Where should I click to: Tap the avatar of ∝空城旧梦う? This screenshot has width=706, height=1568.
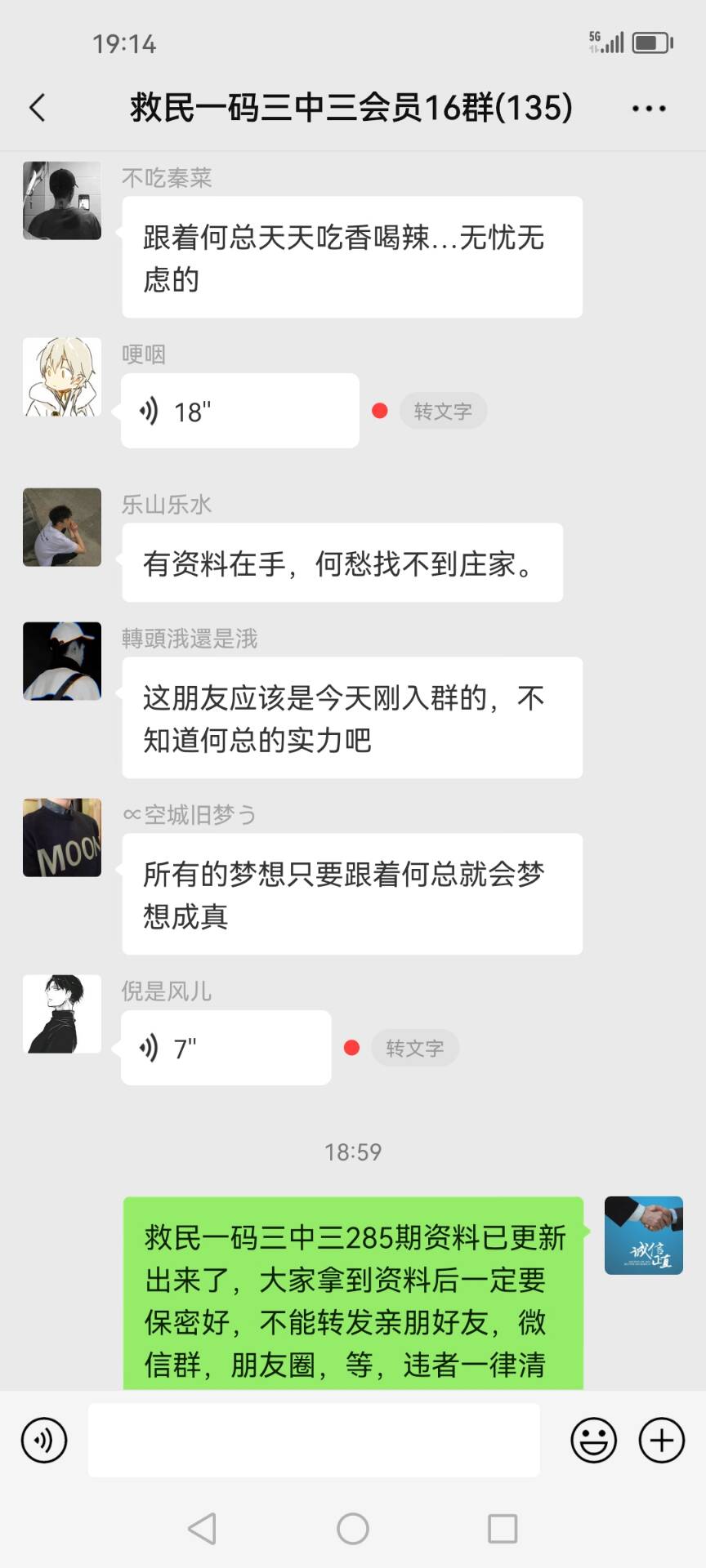tap(62, 838)
